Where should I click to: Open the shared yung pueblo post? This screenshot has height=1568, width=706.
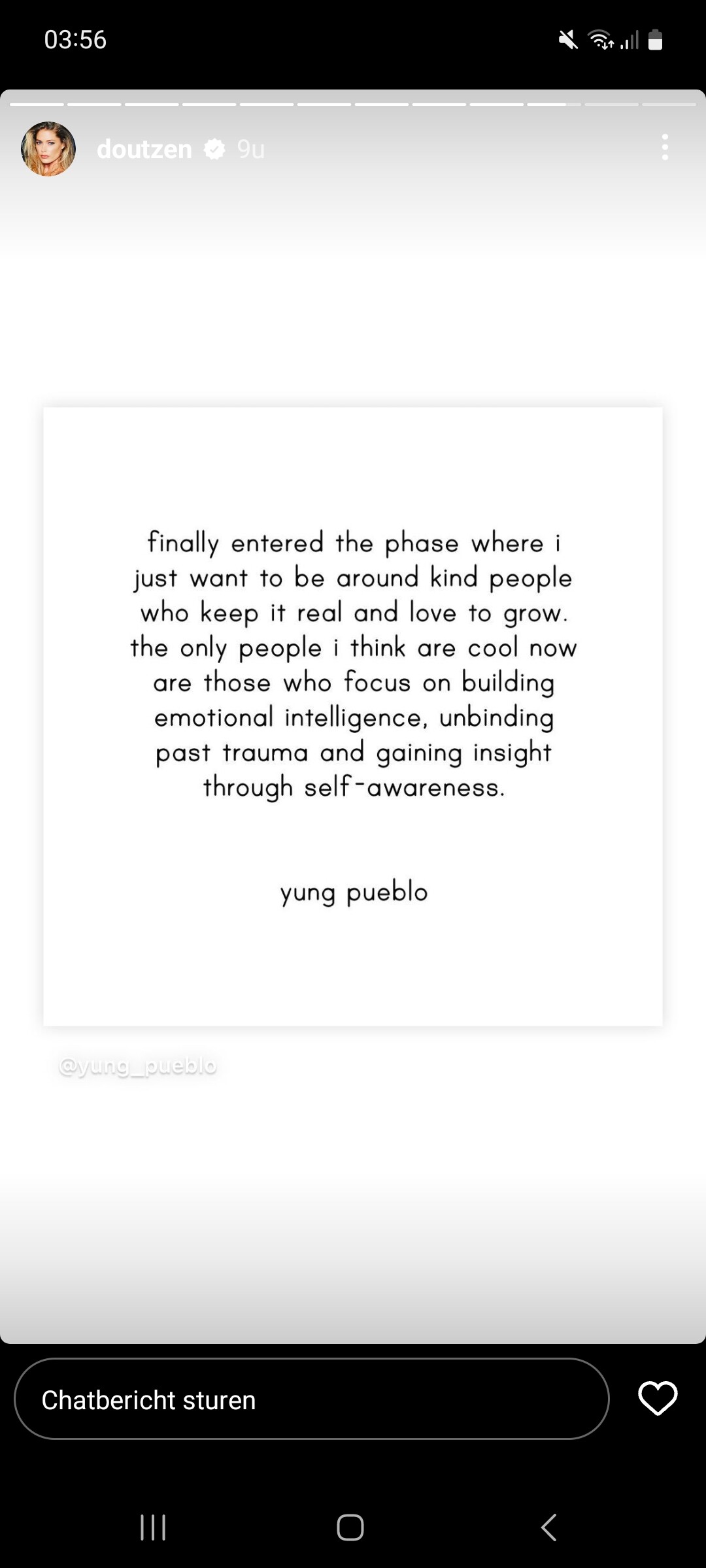(353, 716)
